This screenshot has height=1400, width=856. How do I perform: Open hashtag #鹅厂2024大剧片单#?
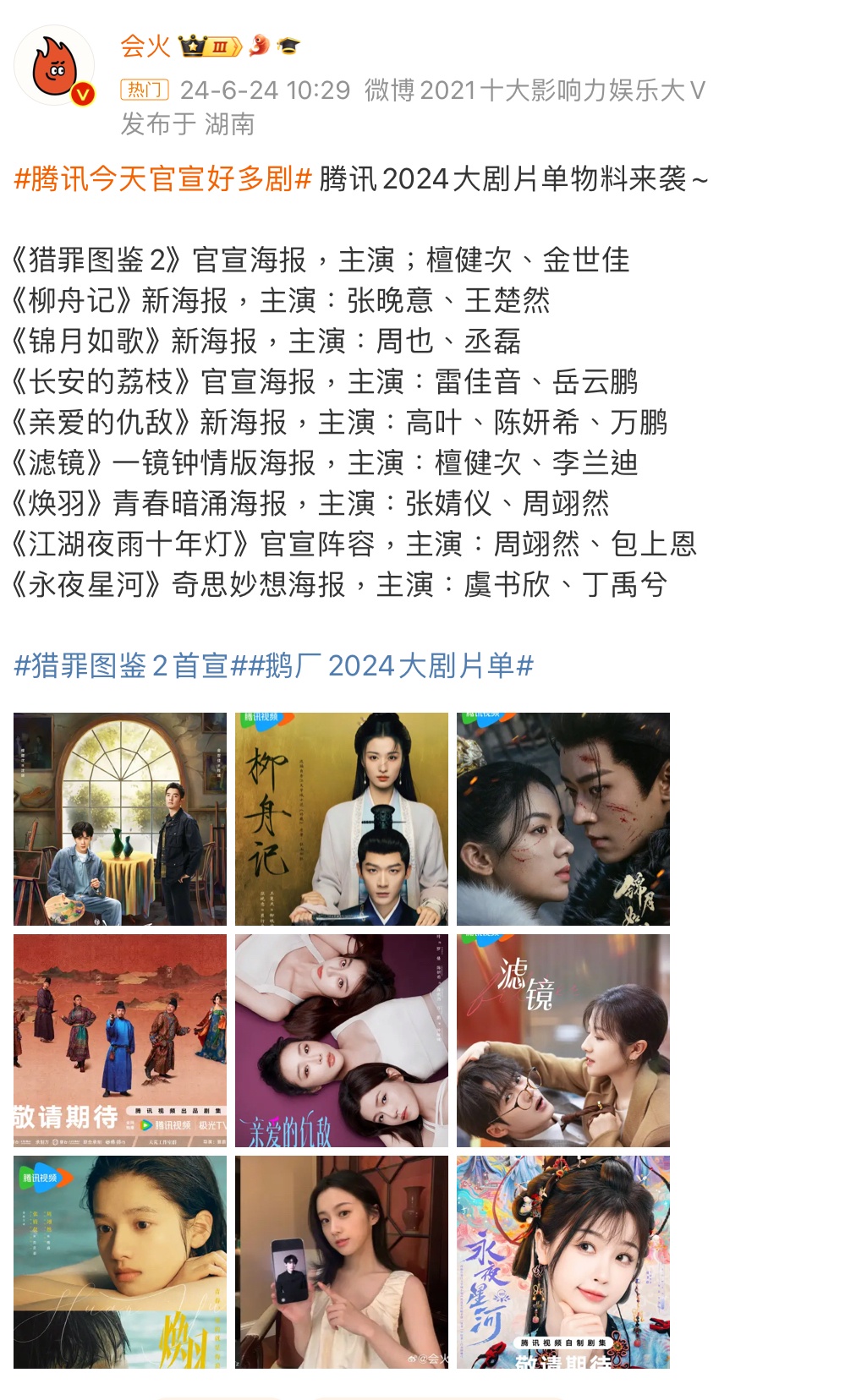[x=389, y=666]
